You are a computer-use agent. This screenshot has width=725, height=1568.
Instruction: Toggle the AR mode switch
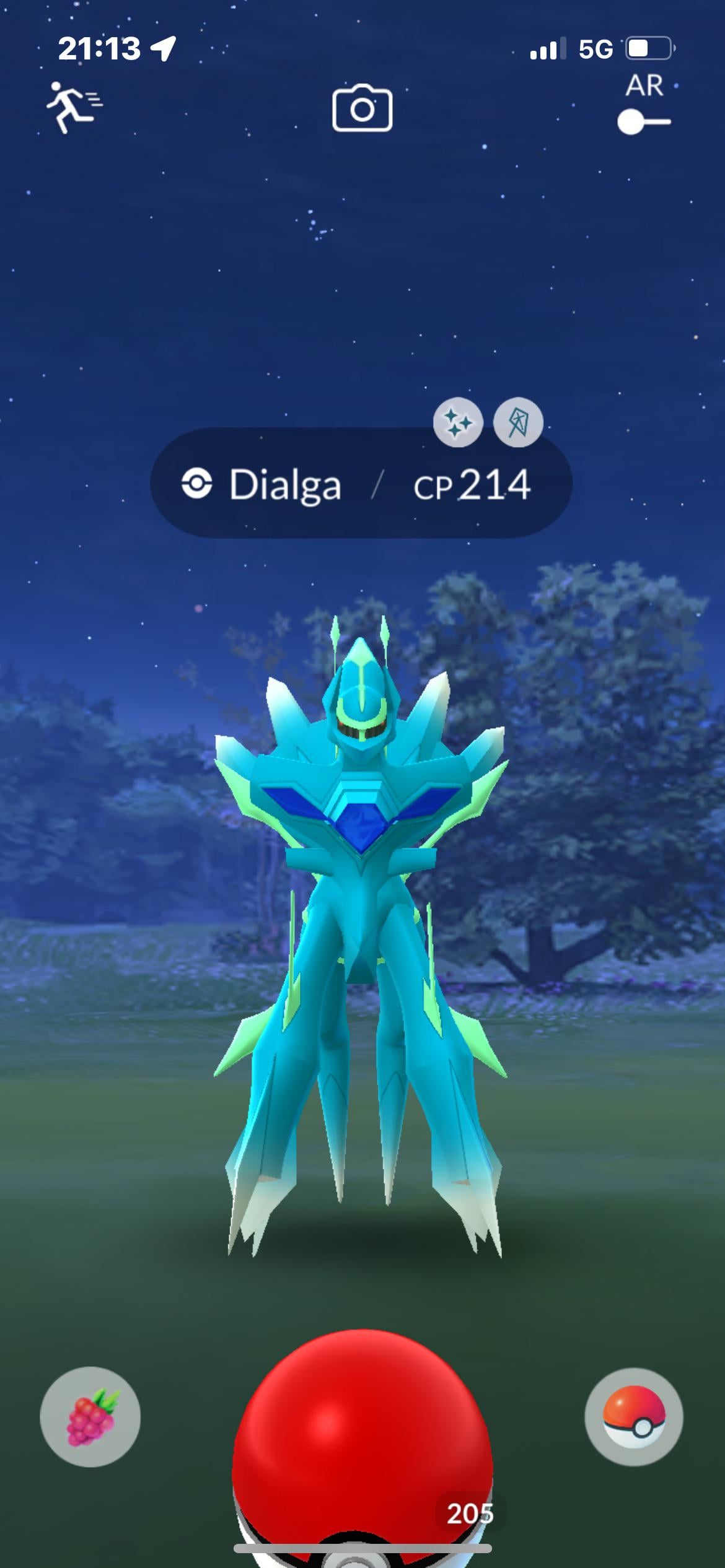643,121
